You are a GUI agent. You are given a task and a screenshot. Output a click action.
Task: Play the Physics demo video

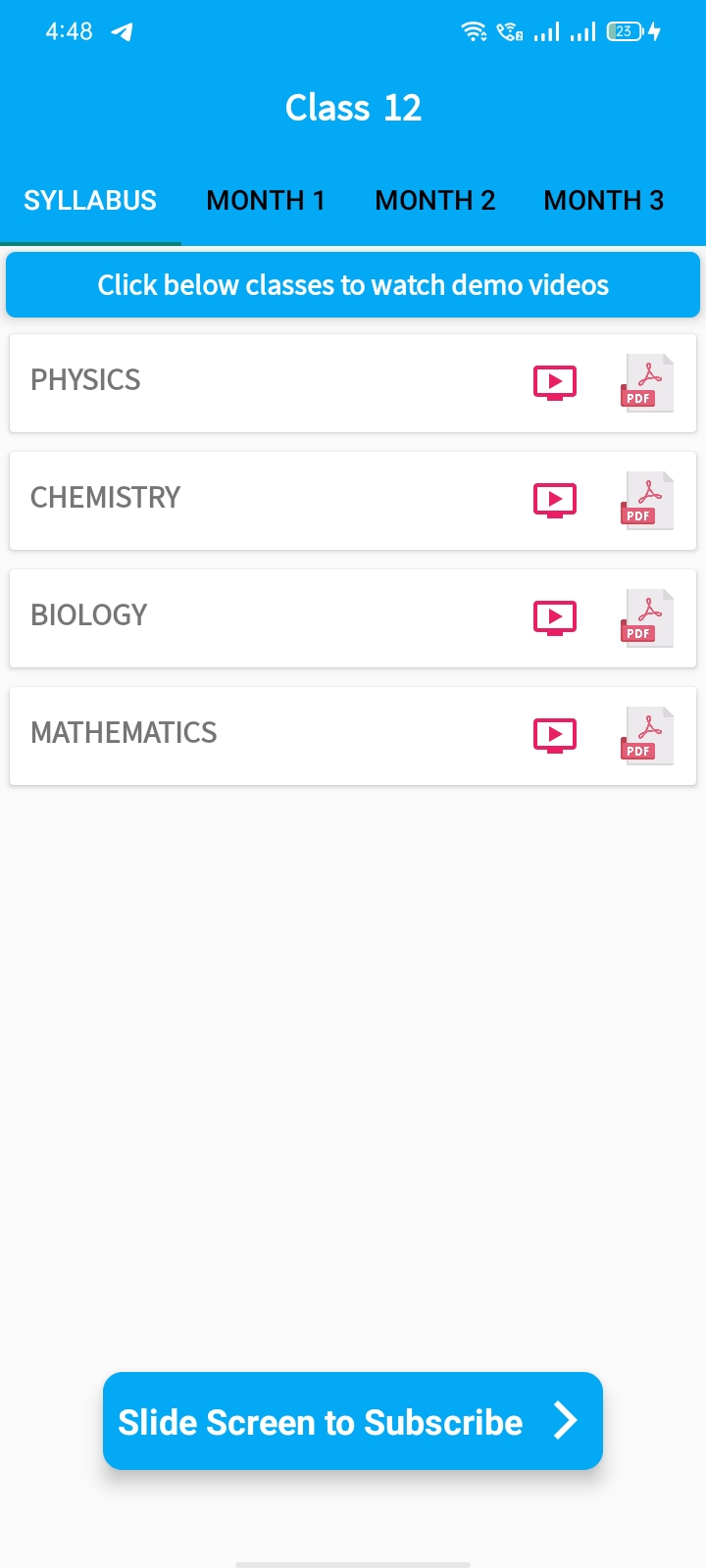click(555, 382)
